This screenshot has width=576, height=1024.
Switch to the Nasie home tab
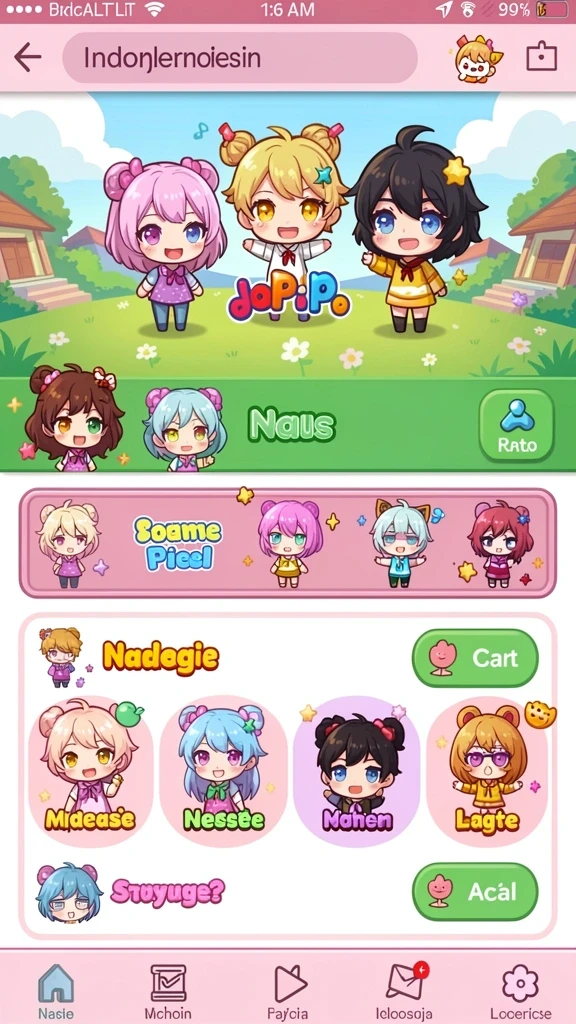(x=56, y=991)
